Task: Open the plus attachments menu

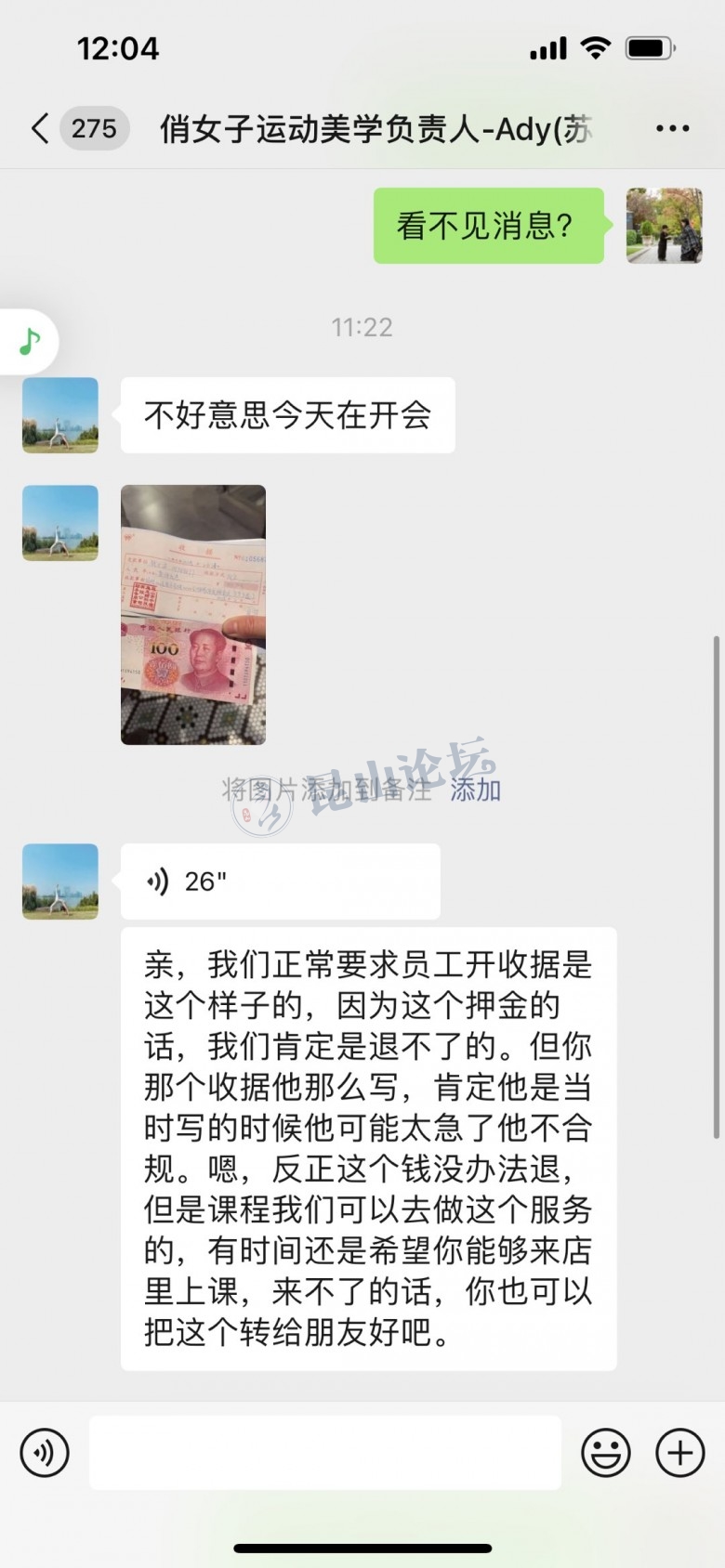Action: (x=680, y=1452)
